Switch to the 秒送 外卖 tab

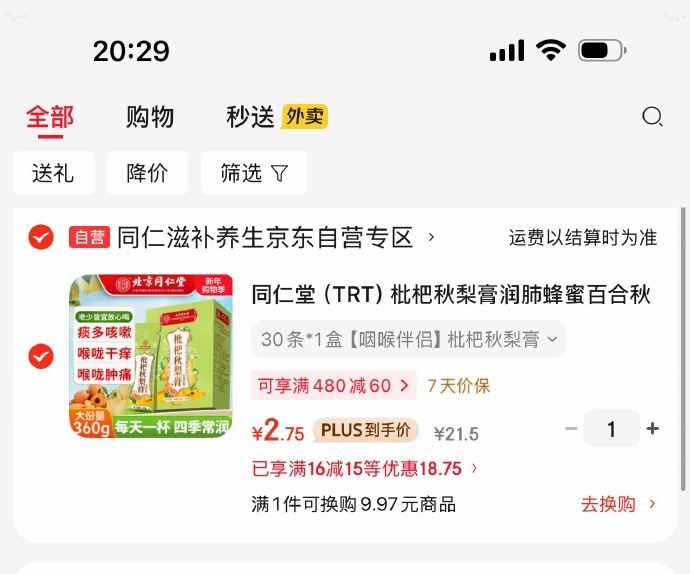point(277,117)
